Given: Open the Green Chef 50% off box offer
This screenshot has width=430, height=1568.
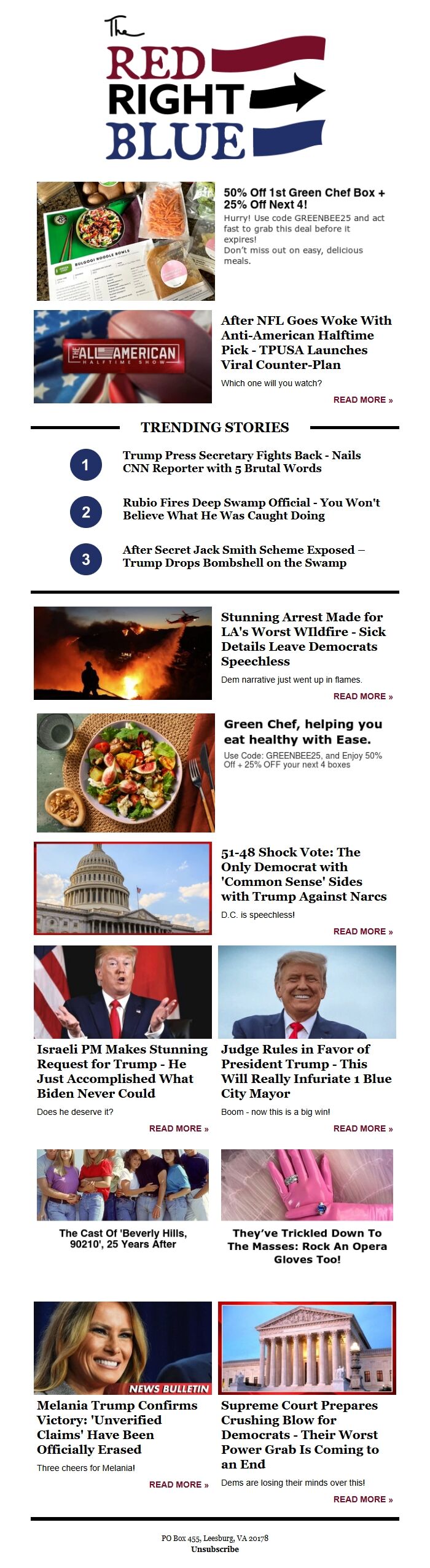Looking at the screenshot, I should point(303,198).
